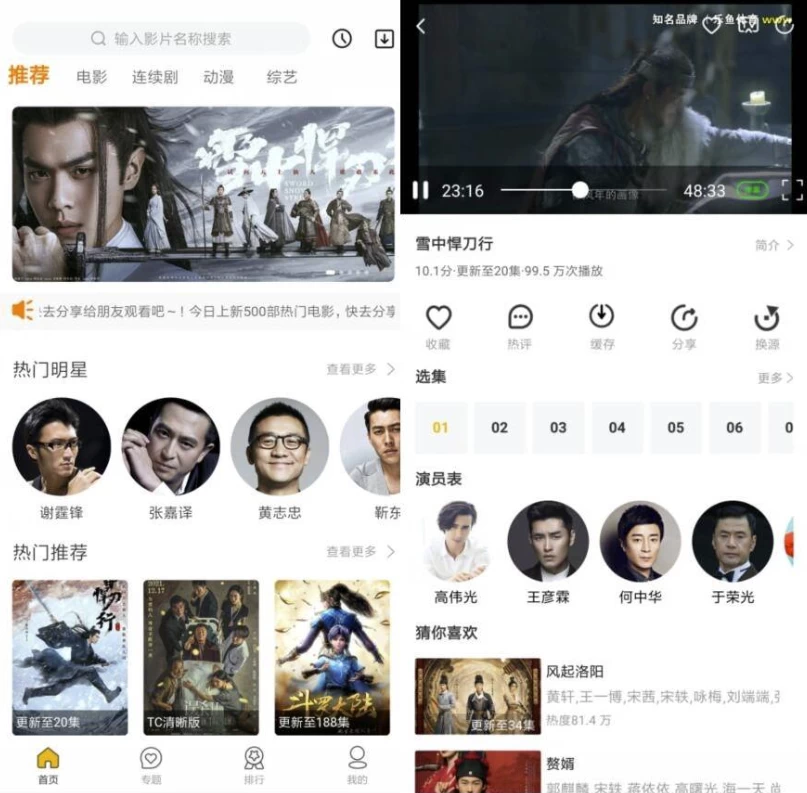The image size is (807, 793).
Task: Open the 专题 bottom tab
Action: (x=151, y=765)
